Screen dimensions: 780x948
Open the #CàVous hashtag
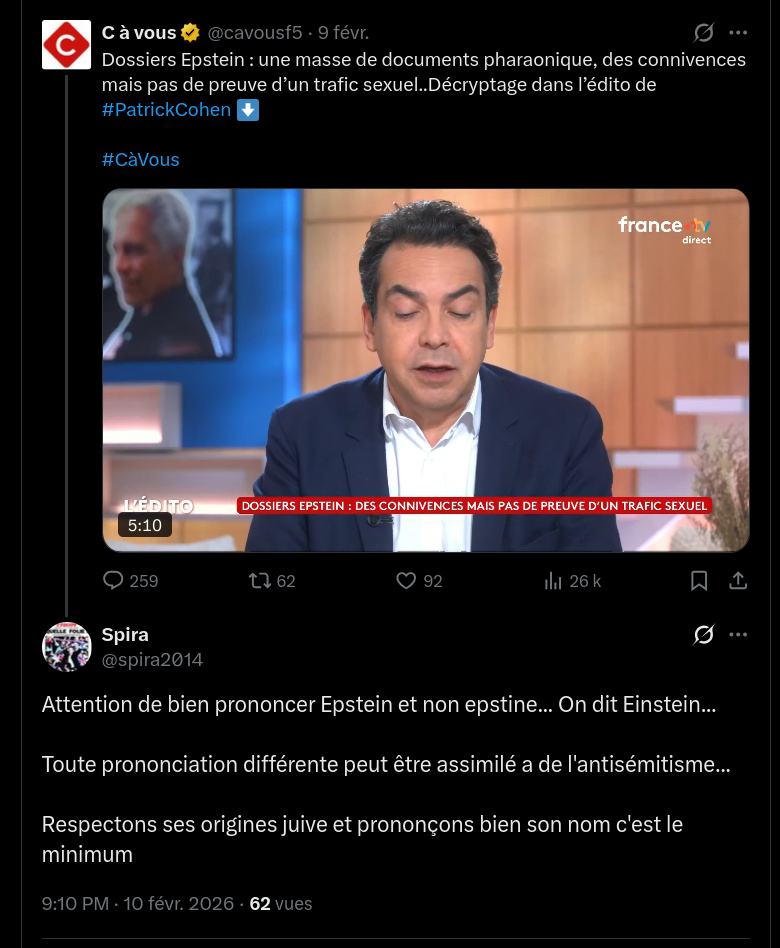pyautogui.click(x=140, y=160)
